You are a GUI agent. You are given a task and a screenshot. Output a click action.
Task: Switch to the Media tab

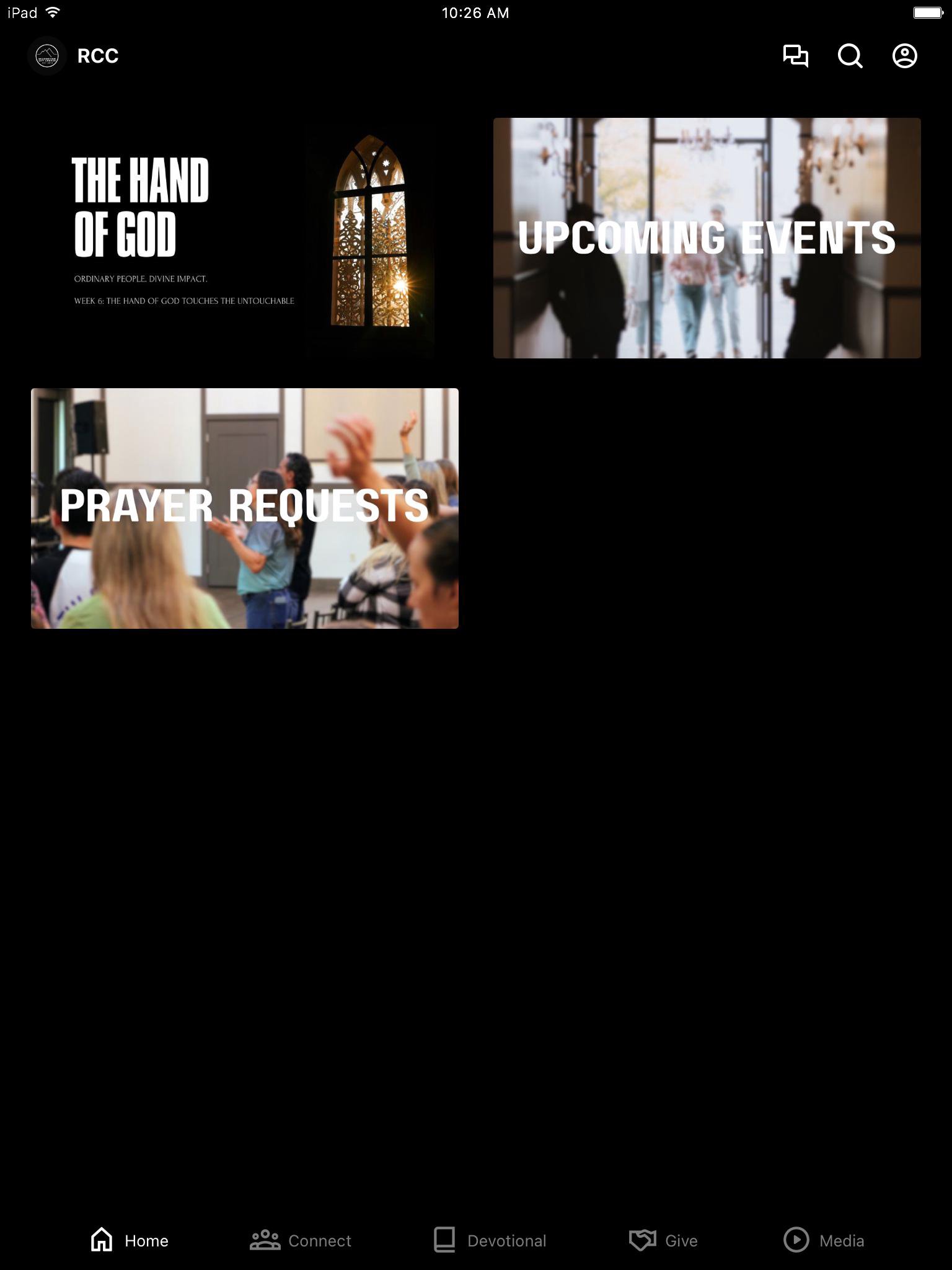tap(824, 1240)
